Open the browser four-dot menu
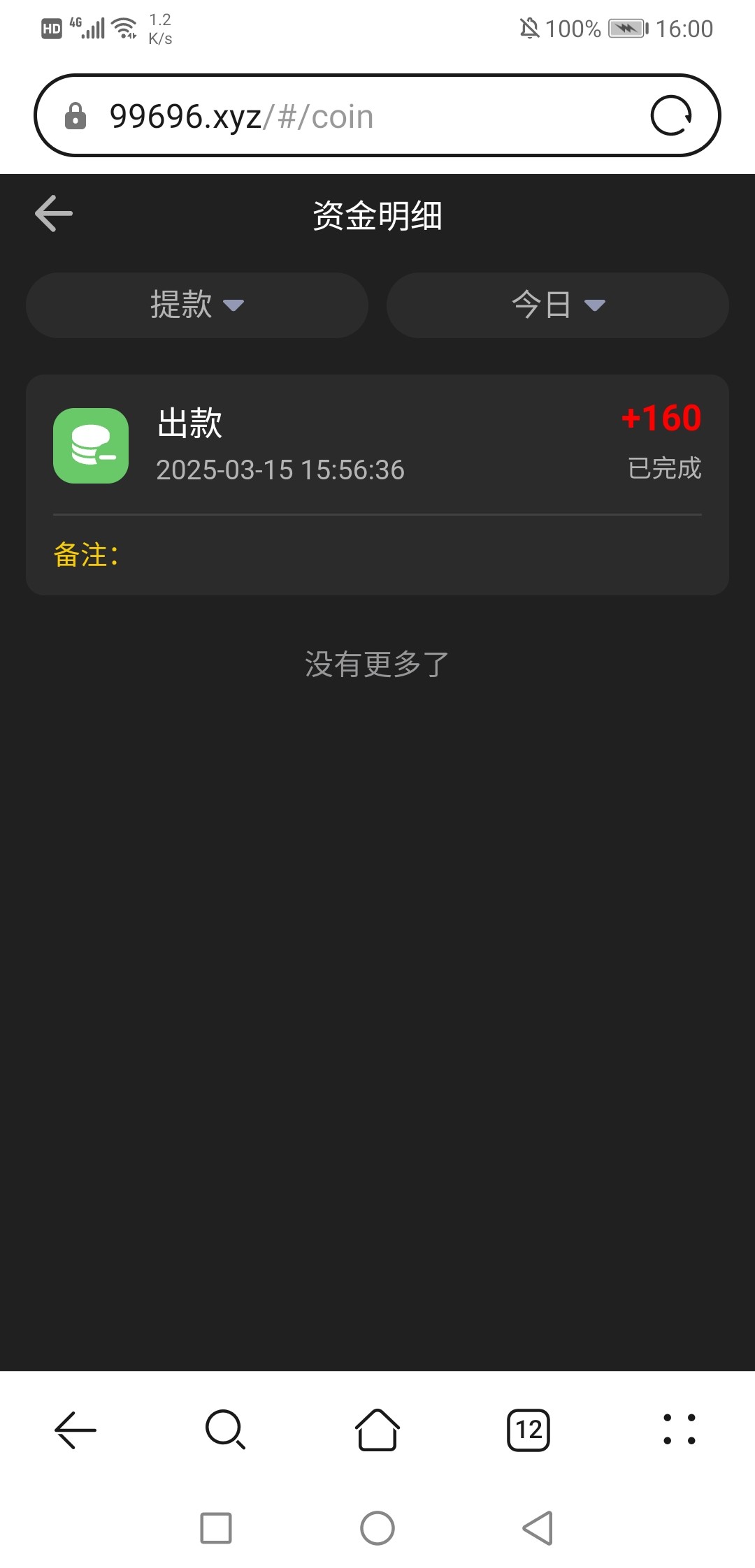This screenshot has width=755, height=1568. (x=679, y=1430)
